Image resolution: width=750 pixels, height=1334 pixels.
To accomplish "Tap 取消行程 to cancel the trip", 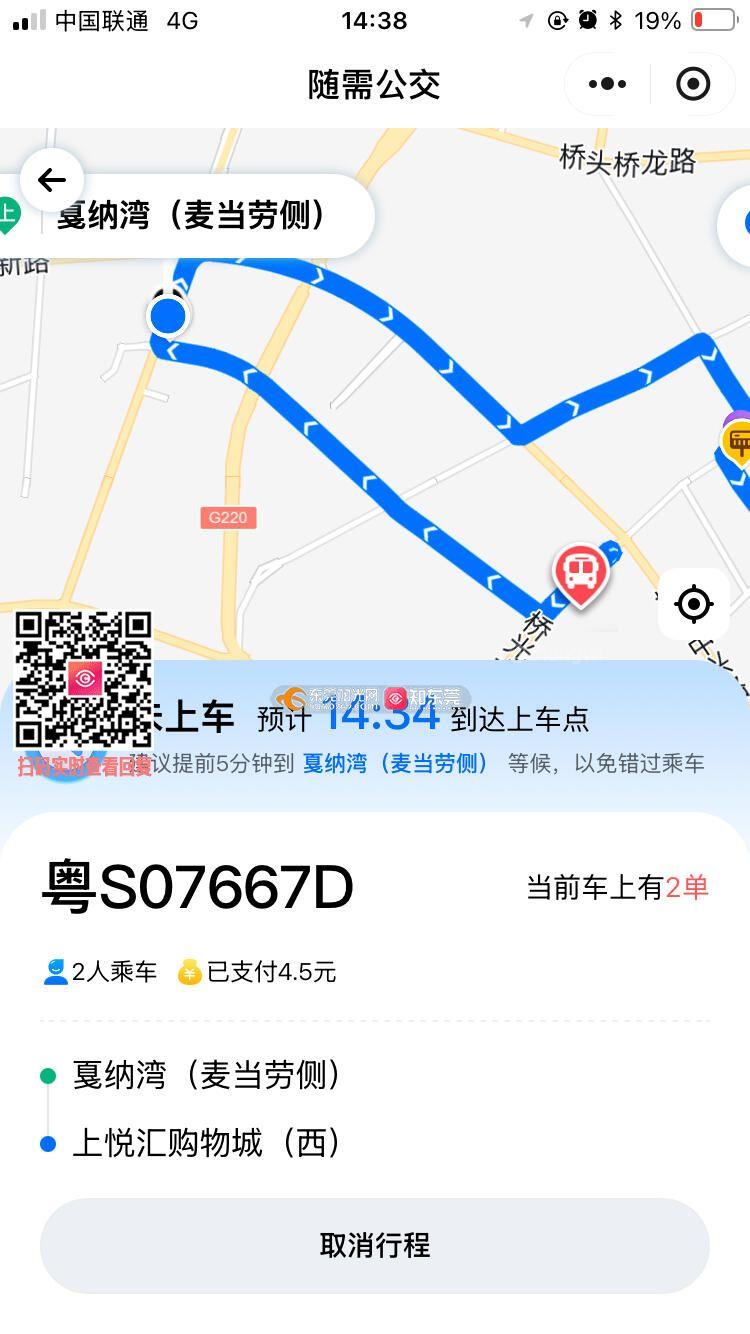I will [375, 1245].
